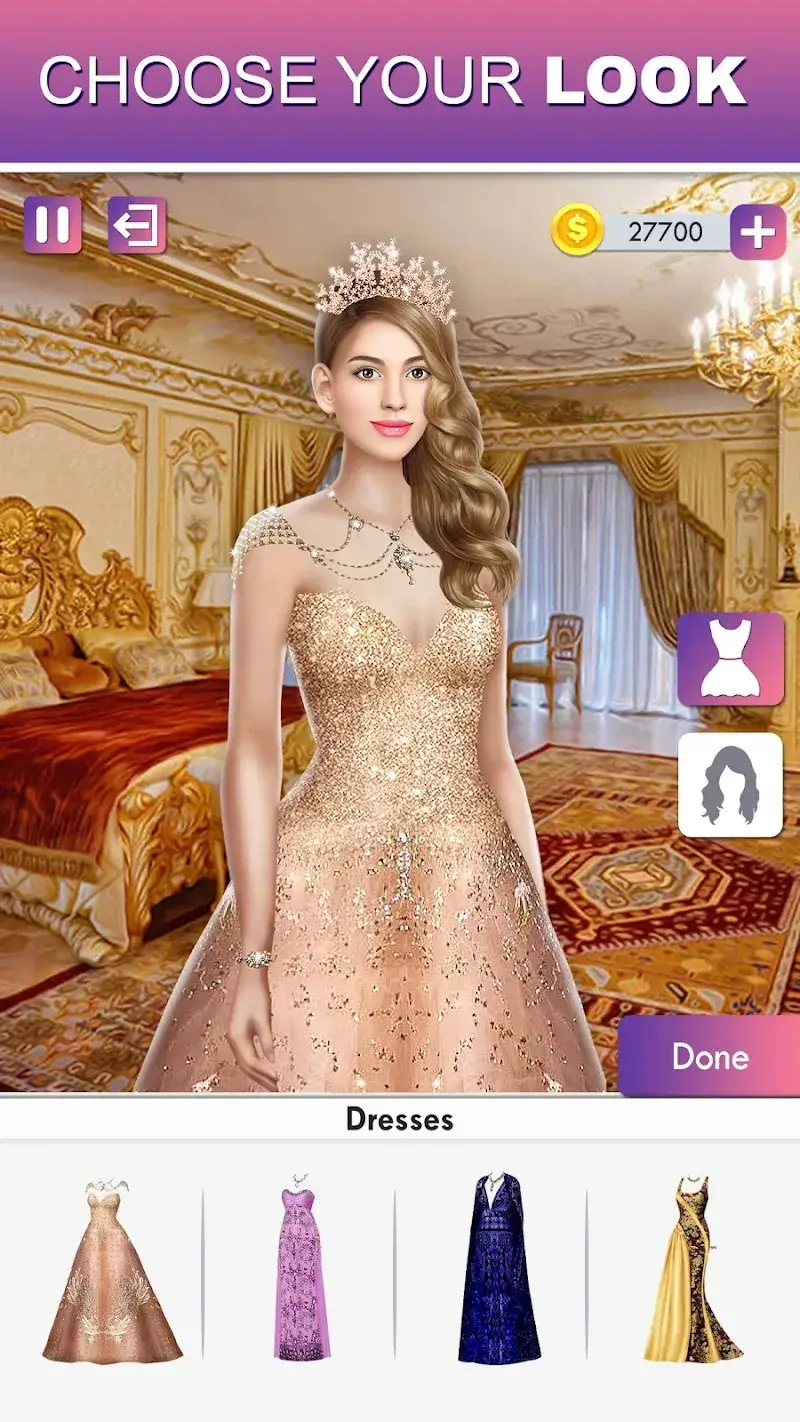800x1422 pixels.
Task: Pick the dark blue long-sleeved gown
Action: point(499,1271)
